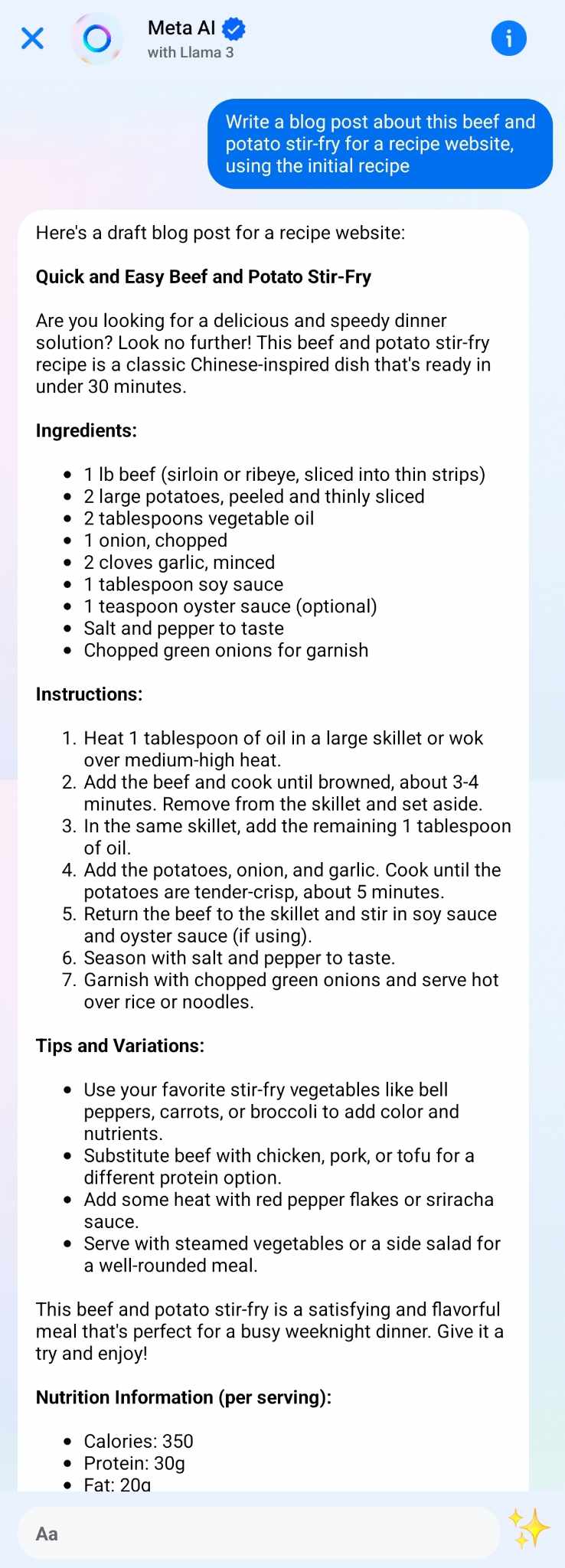Close the Meta AI chat
This screenshot has width=565, height=1568.
(32, 38)
